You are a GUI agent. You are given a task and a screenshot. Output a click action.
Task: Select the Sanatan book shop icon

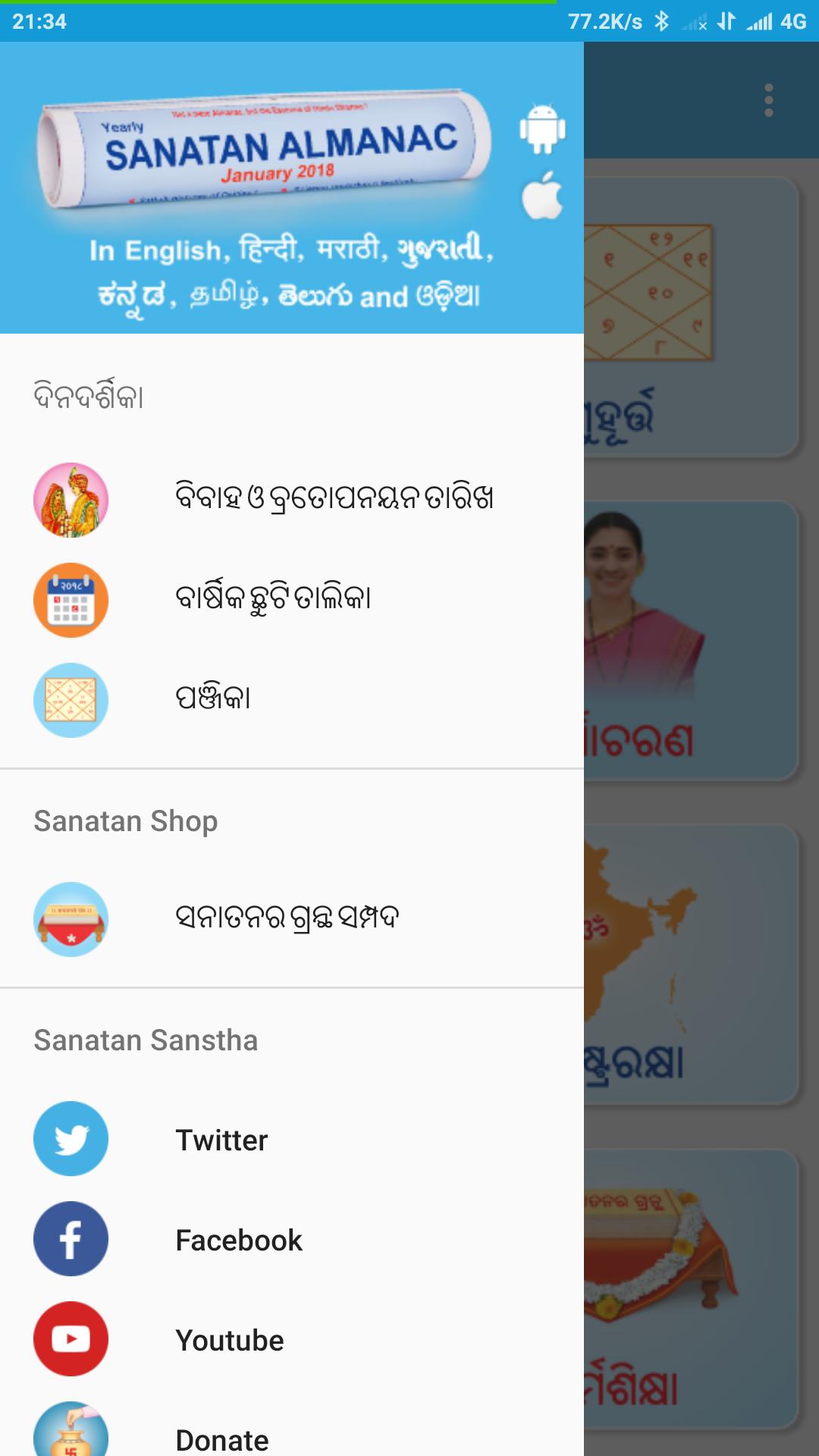tap(72, 918)
